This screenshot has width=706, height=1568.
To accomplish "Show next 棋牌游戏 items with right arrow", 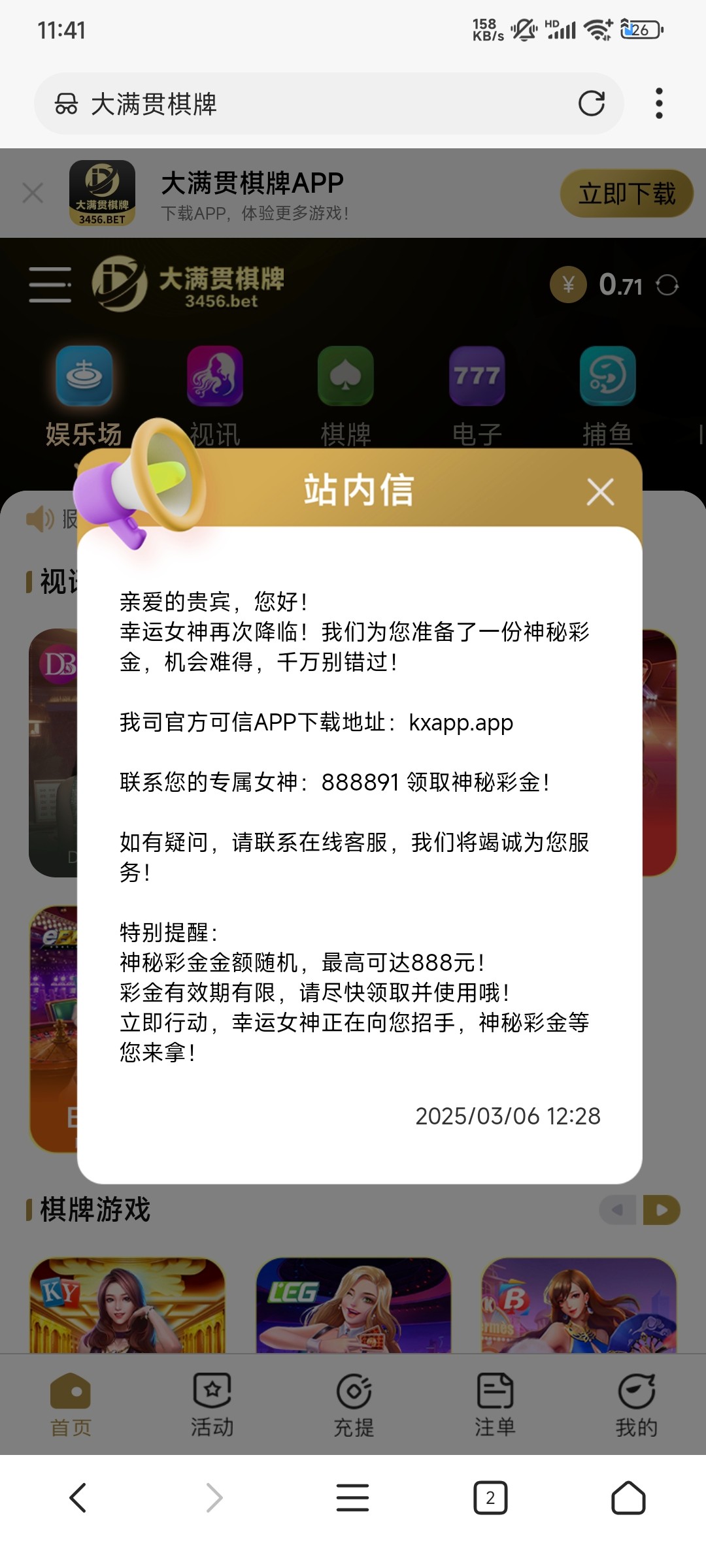I will click(662, 1211).
